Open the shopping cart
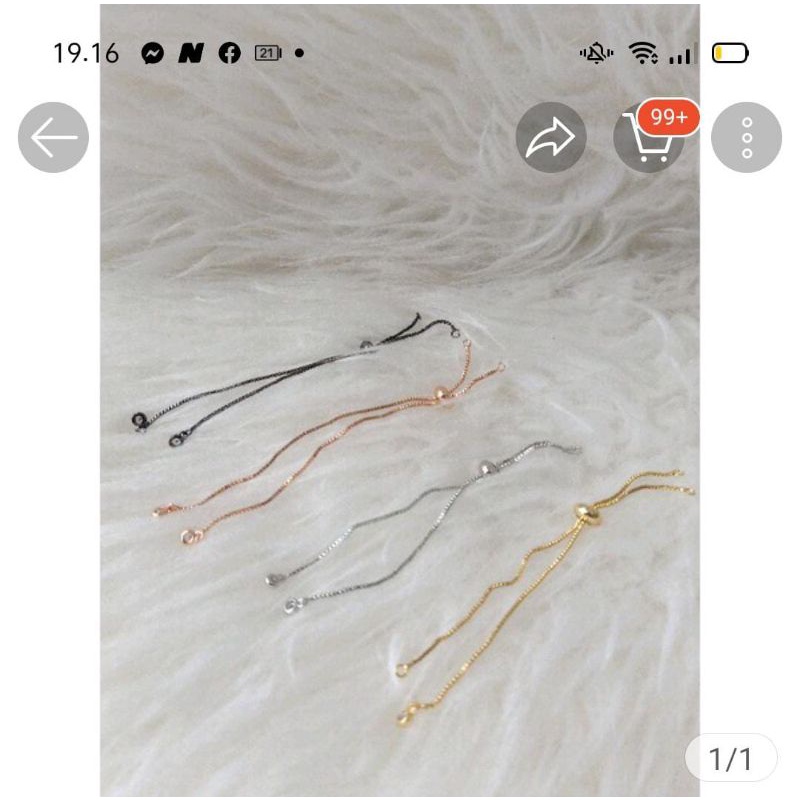800x800 pixels. 648,137
